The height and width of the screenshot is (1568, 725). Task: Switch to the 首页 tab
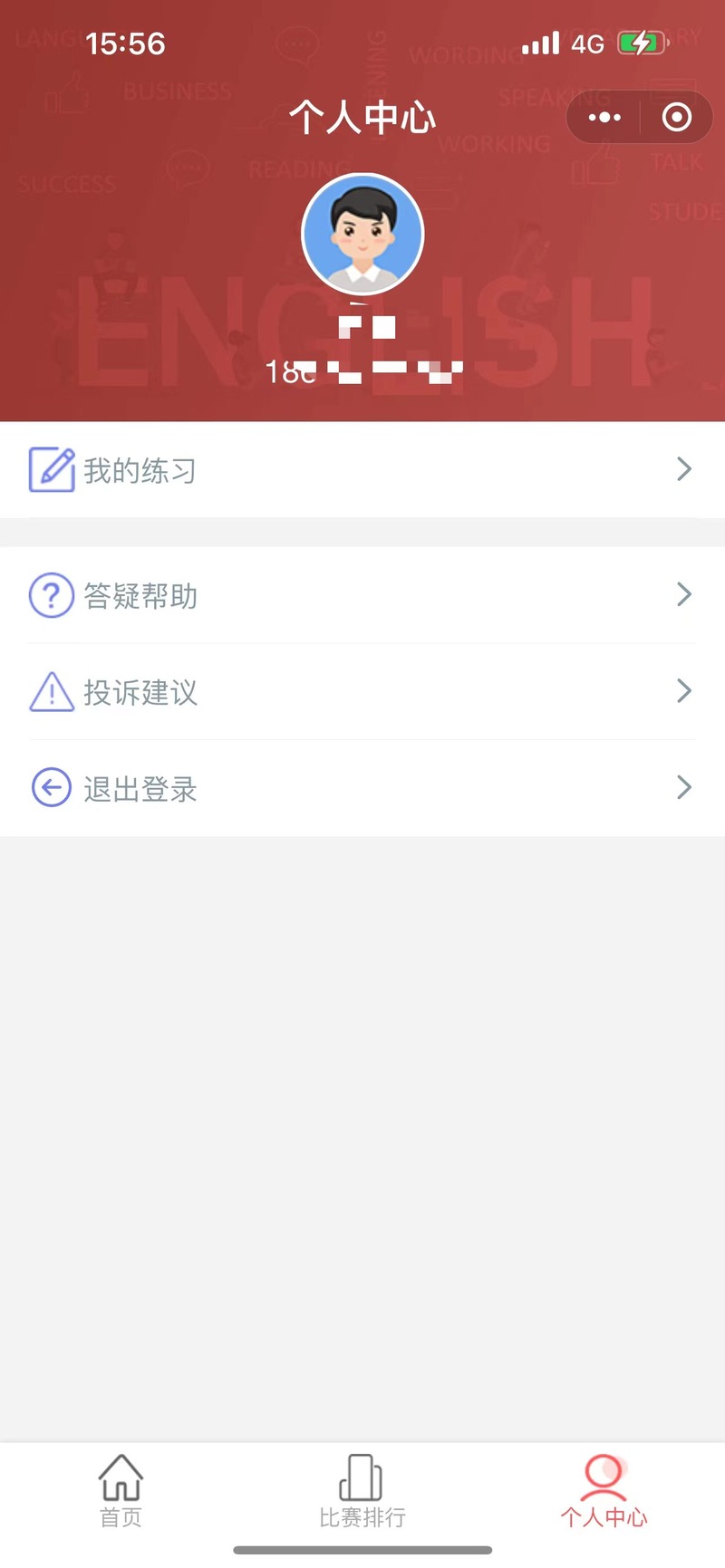pyautogui.click(x=121, y=1492)
